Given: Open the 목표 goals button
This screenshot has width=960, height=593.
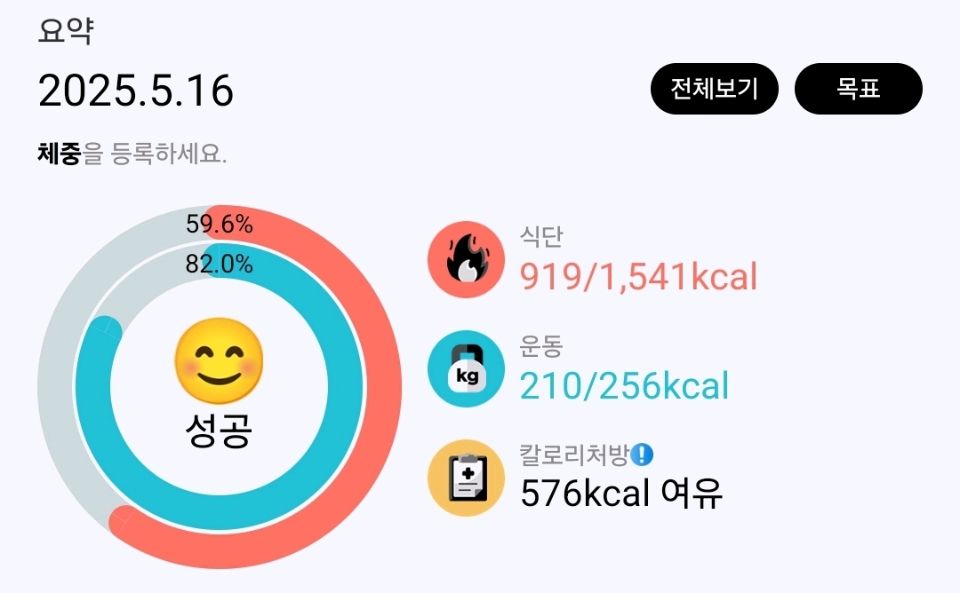Looking at the screenshot, I should (858, 89).
